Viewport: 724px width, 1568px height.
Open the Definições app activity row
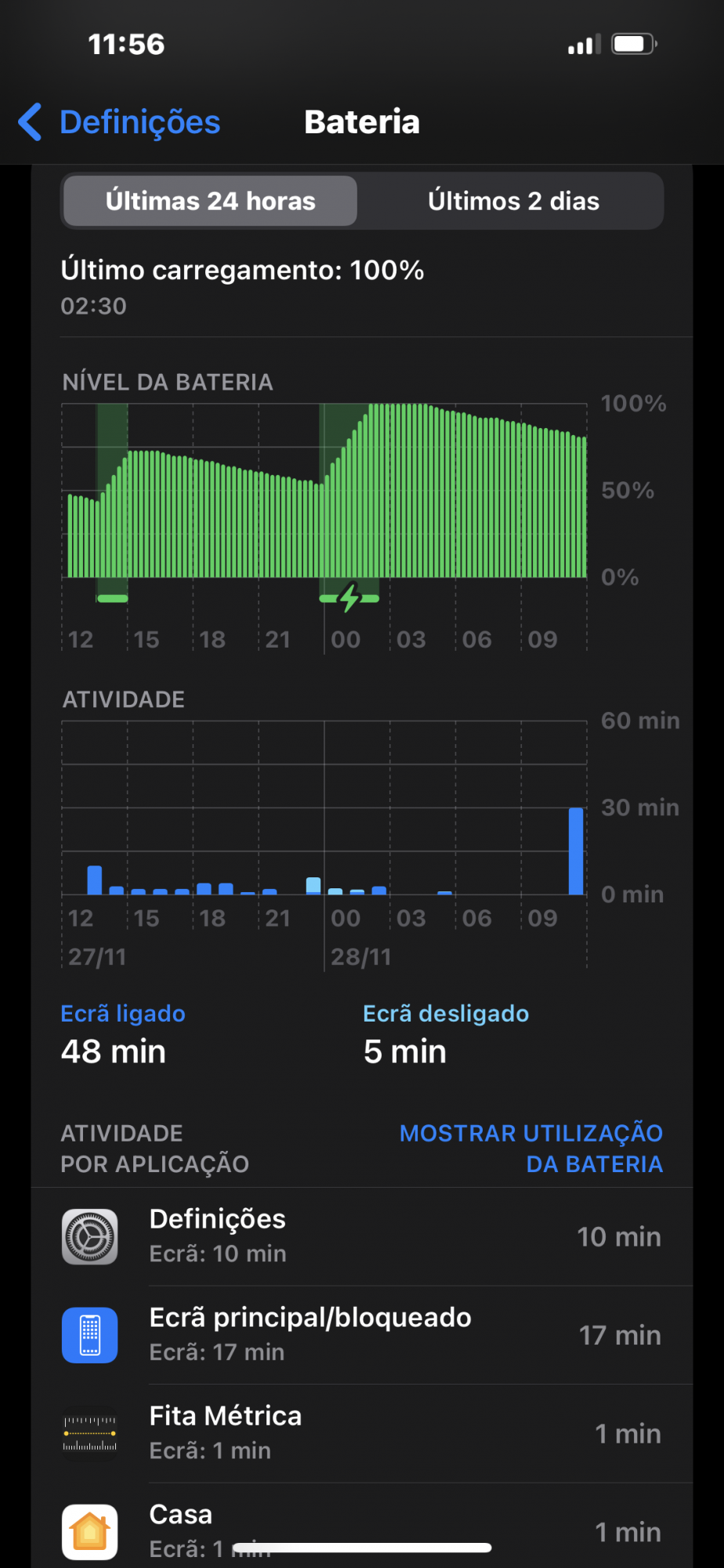tap(362, 1236)
